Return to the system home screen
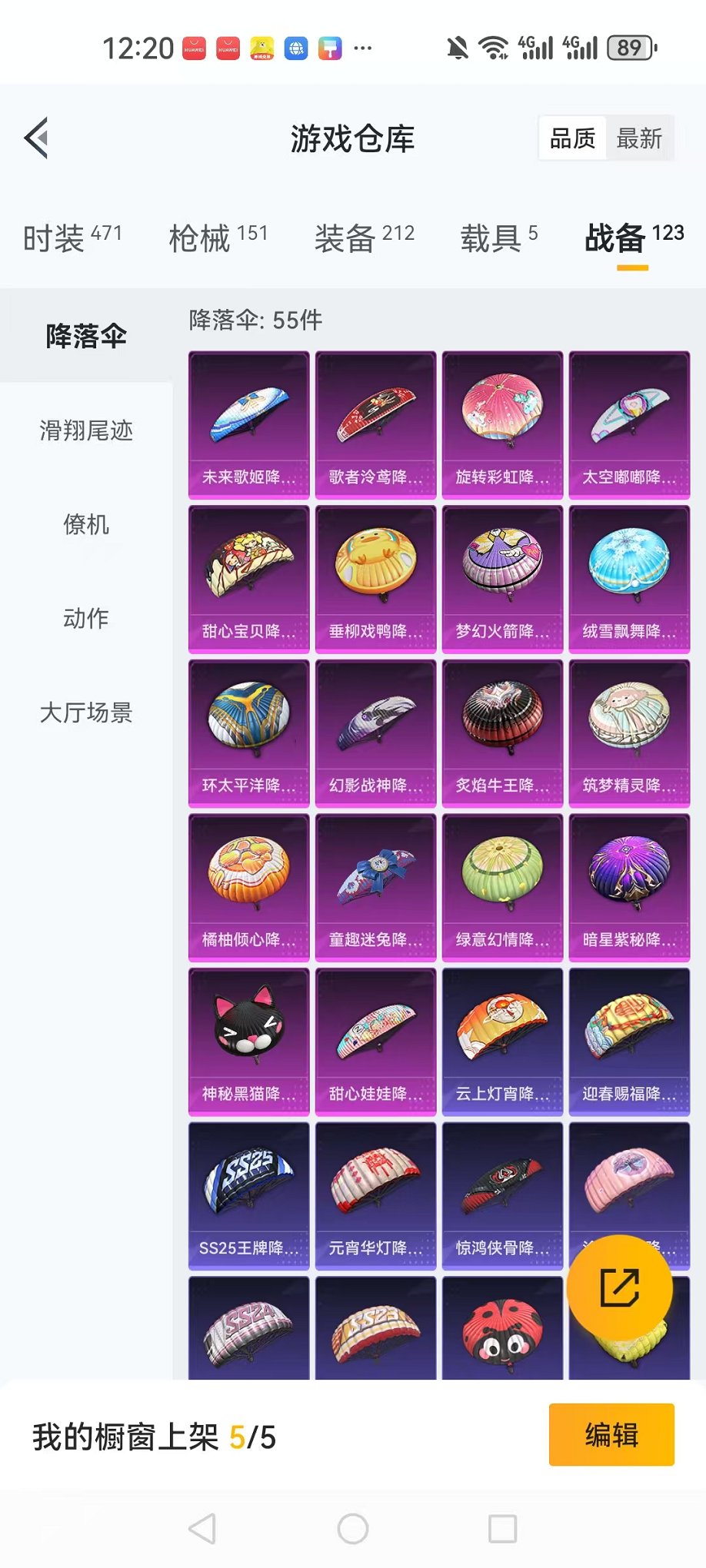This screenshot has height=1568, width=706. point(353,1529)
